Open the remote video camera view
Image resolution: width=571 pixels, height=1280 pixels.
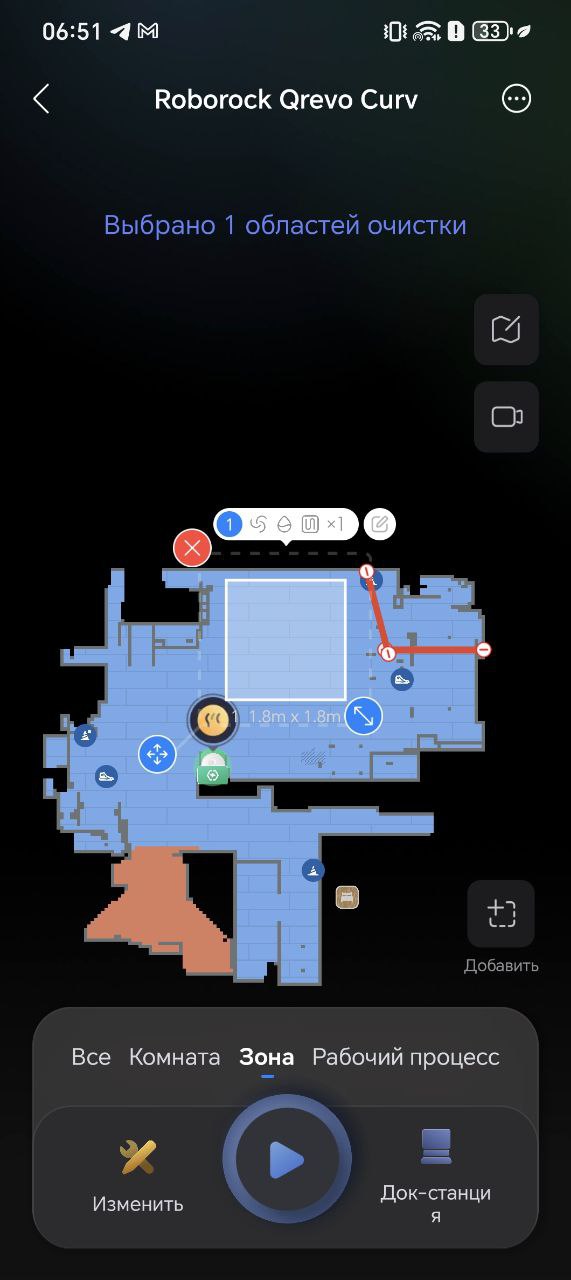point(506,417)
